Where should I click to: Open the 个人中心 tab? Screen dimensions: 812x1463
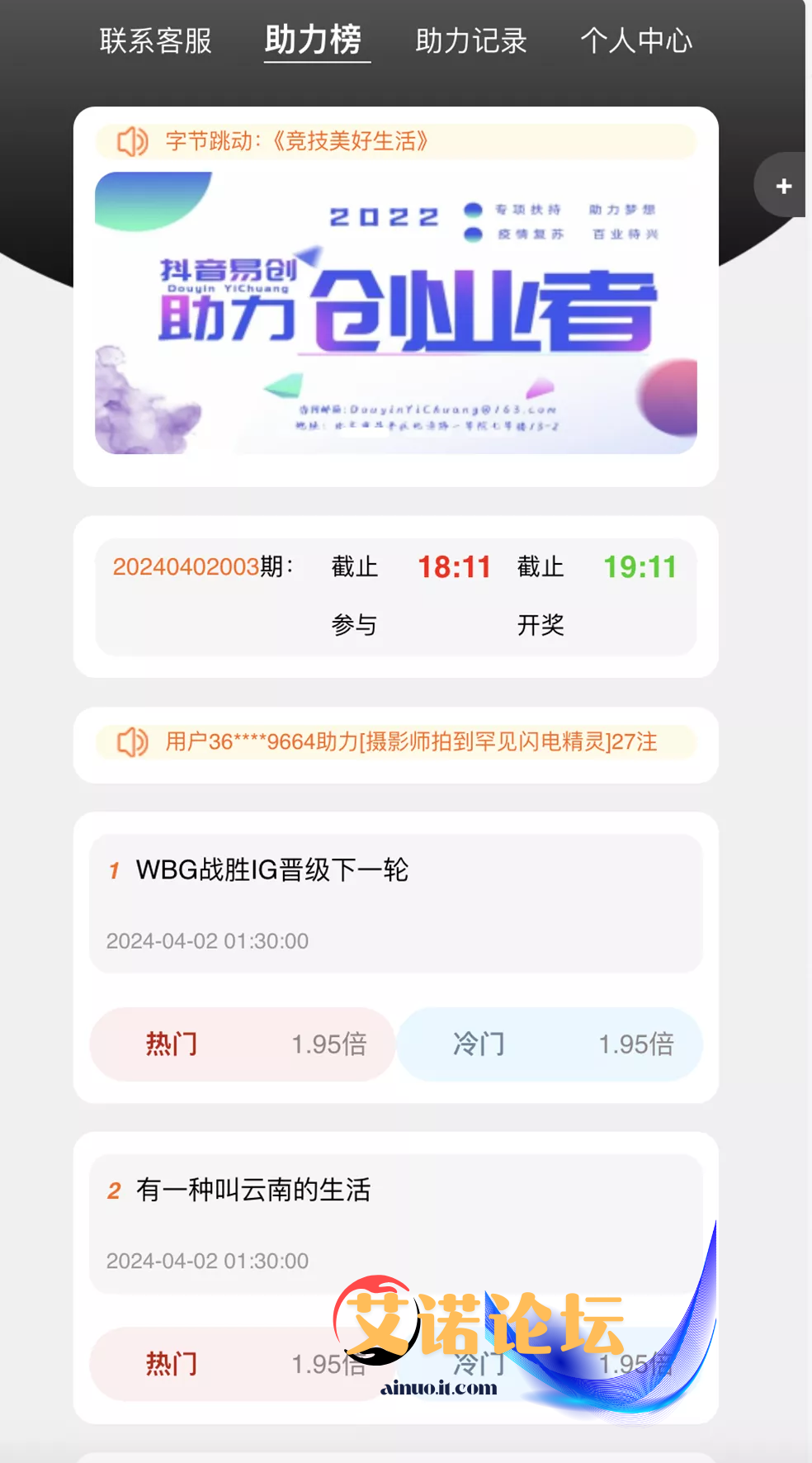(636, 40)
